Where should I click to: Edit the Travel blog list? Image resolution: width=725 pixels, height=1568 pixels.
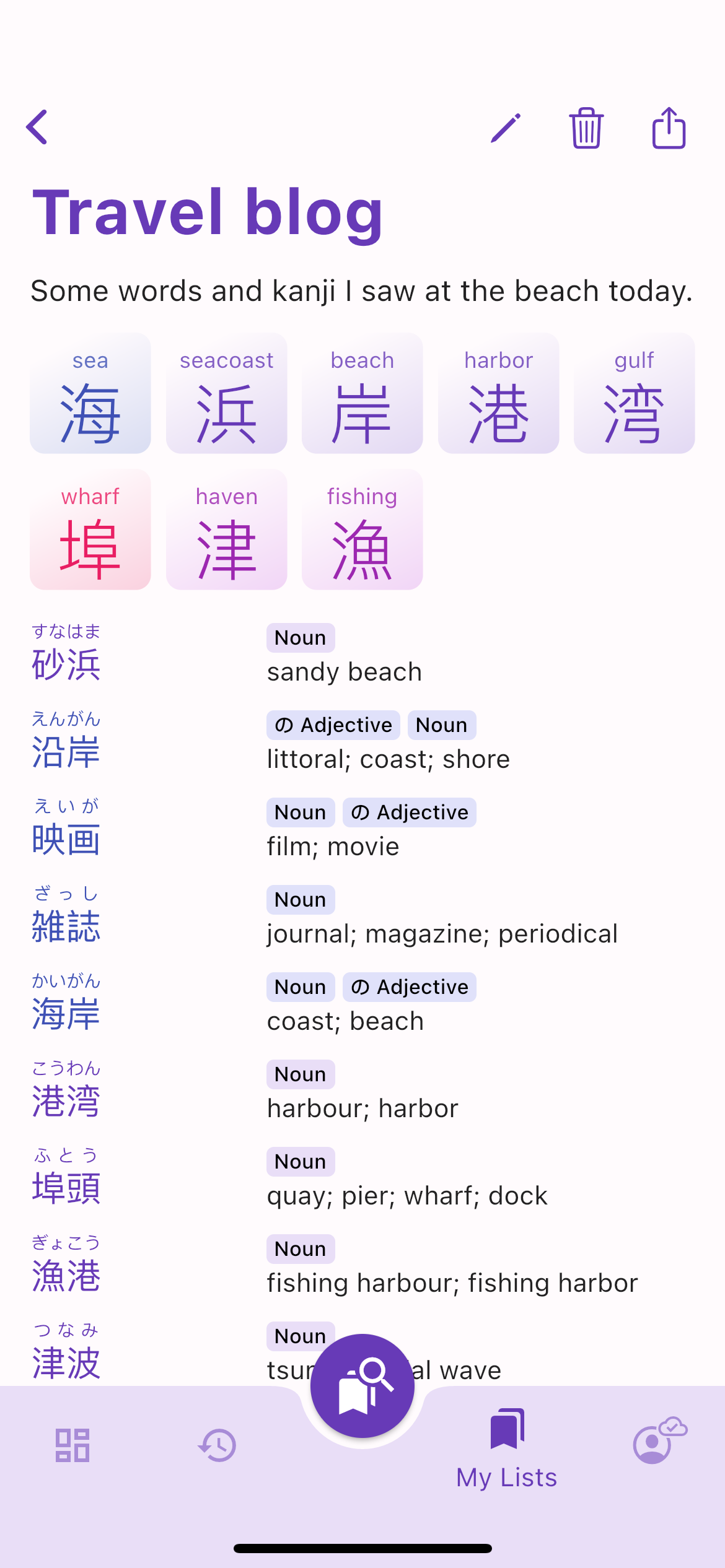click(x=506, y=128)
